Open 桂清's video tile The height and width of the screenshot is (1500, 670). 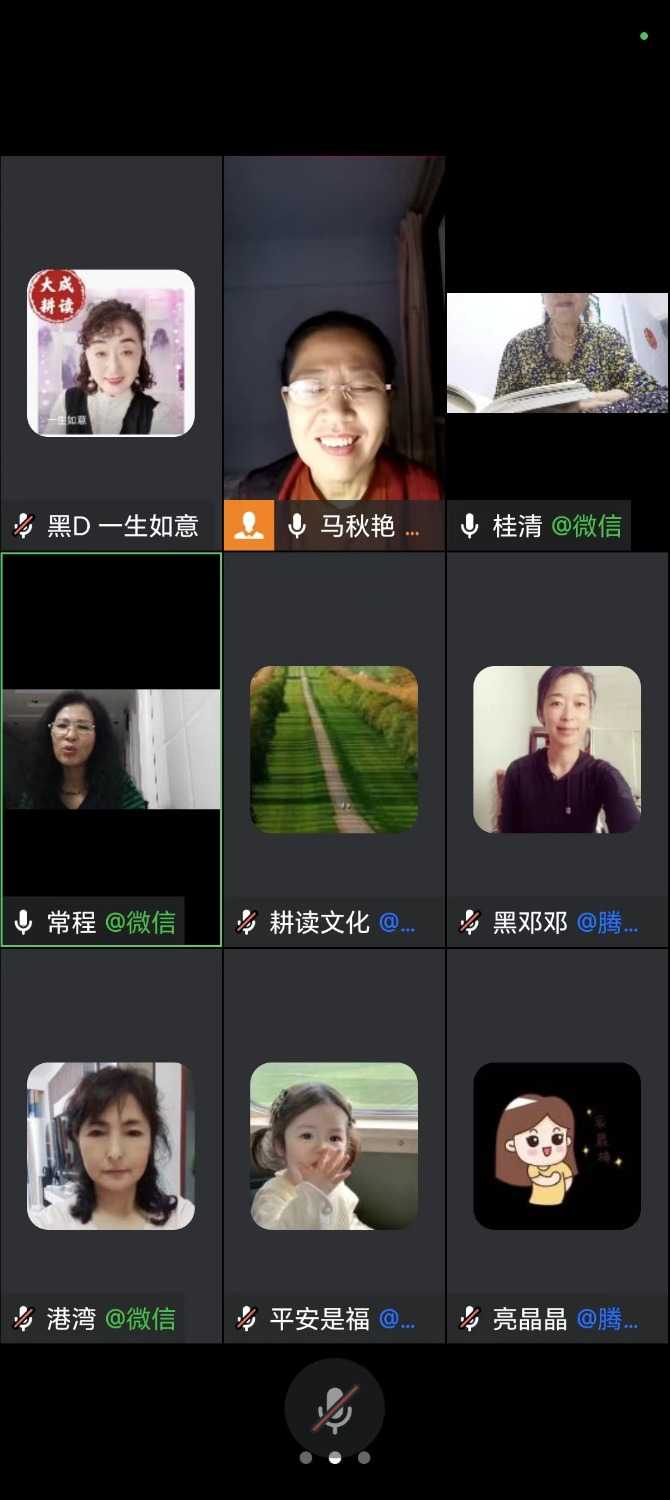pos(557,352)
